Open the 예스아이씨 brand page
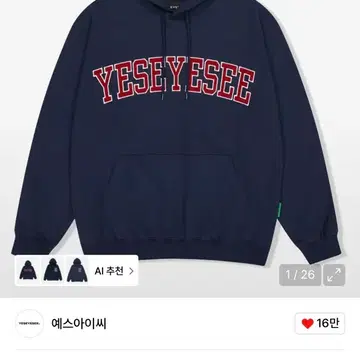360x360 pixels. click(79, 323)
